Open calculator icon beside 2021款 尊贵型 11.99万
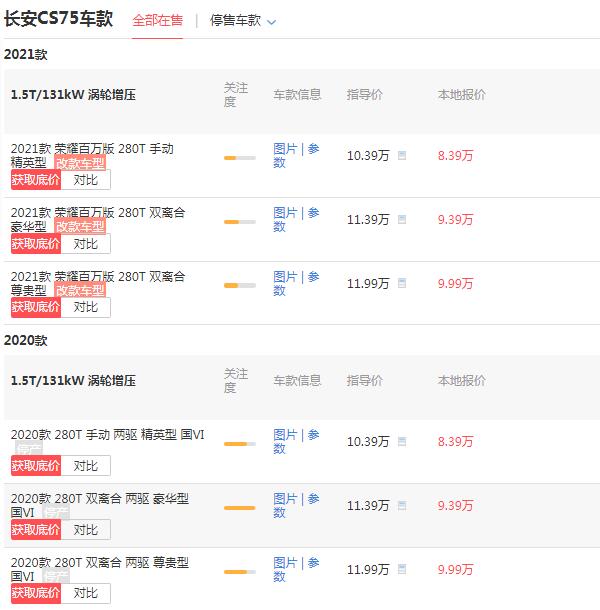This screenshot has height=610, width=600. (402, 284)
